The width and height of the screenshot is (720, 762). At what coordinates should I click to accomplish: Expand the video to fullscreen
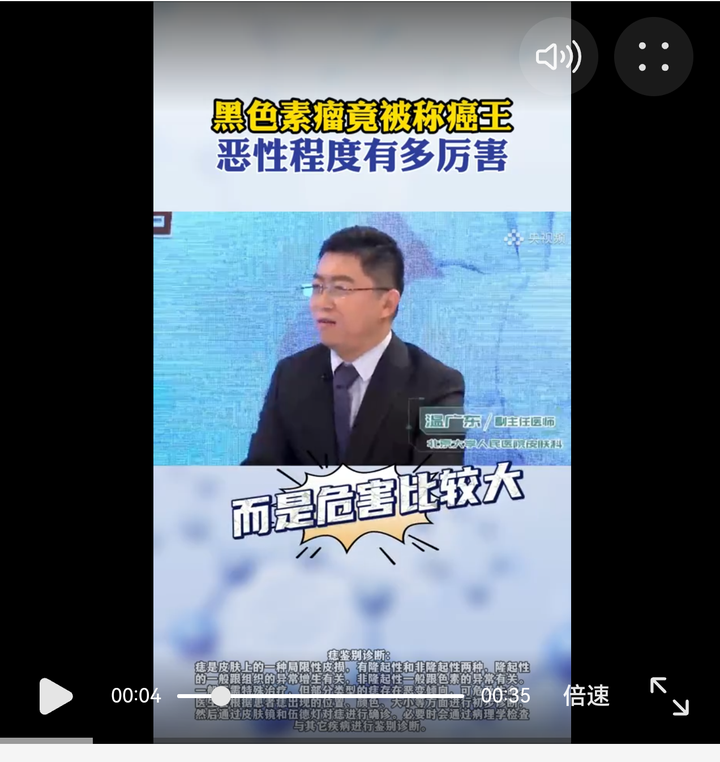(669, 696)
